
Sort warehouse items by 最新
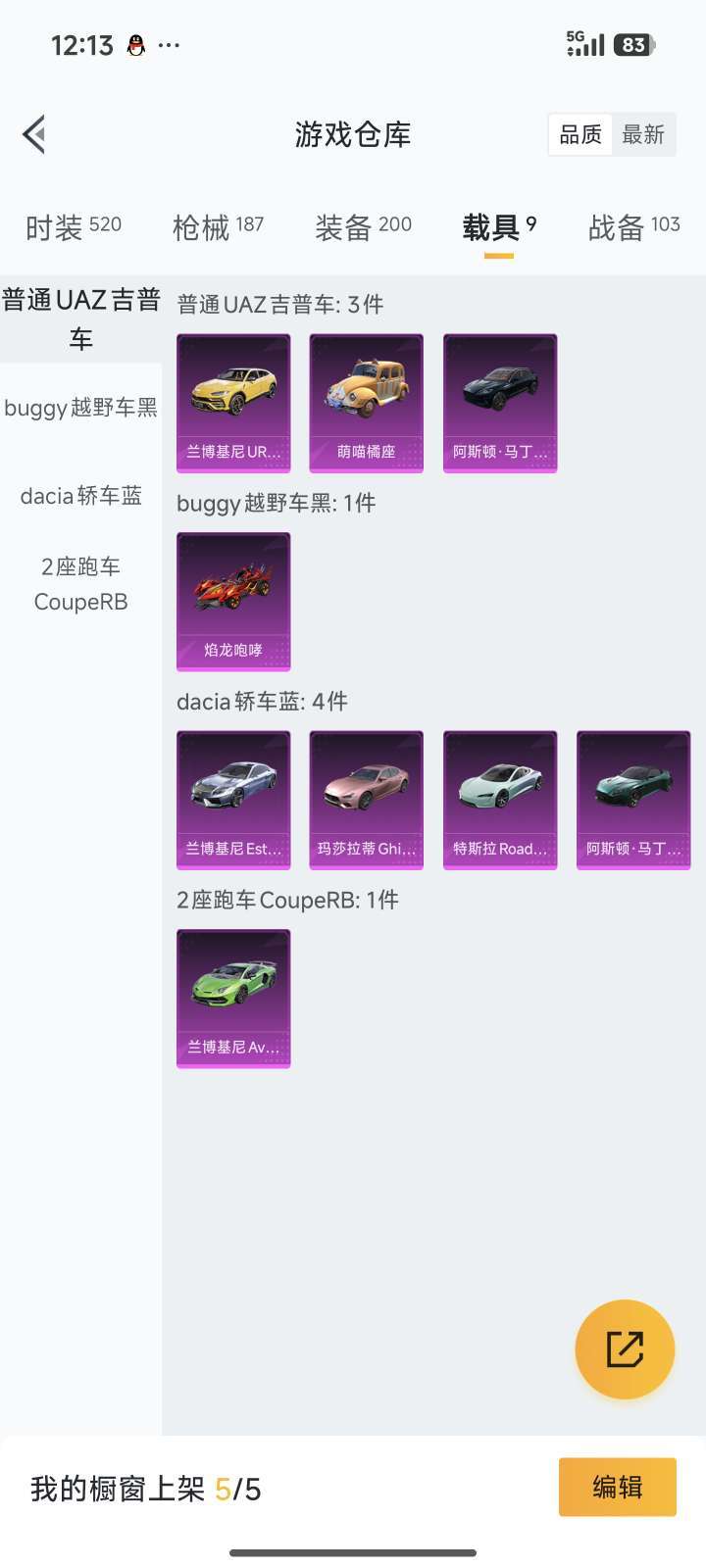(x=643, y=135)
